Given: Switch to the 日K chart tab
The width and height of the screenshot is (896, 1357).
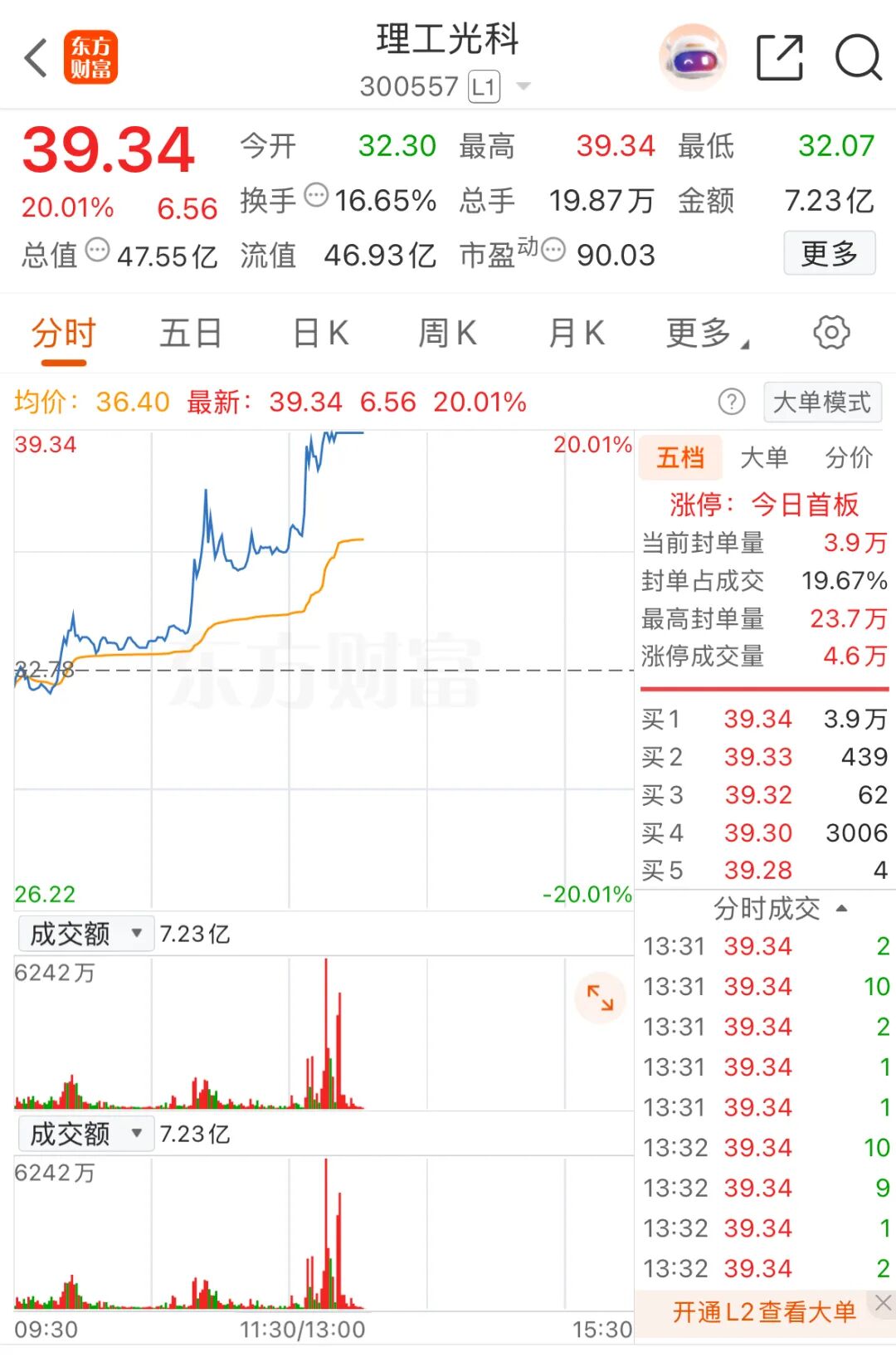Looking at the screenshot, I should coord(320,334).
